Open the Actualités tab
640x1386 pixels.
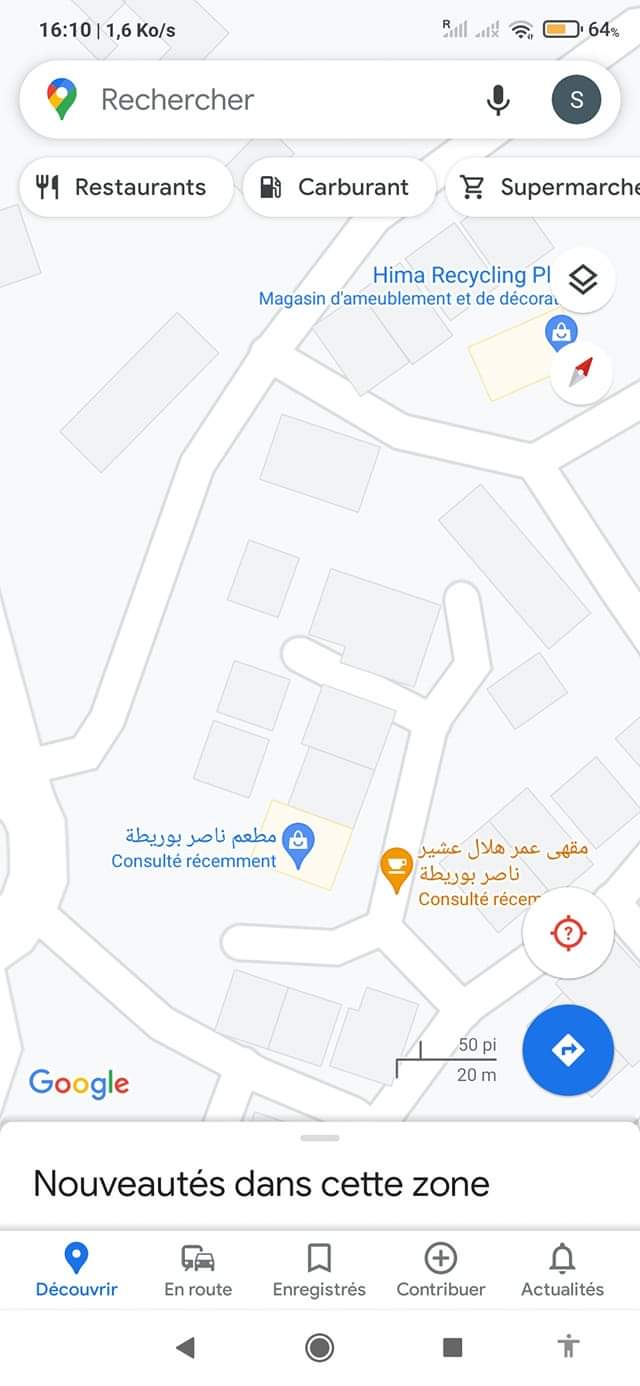pos(562,1270)
